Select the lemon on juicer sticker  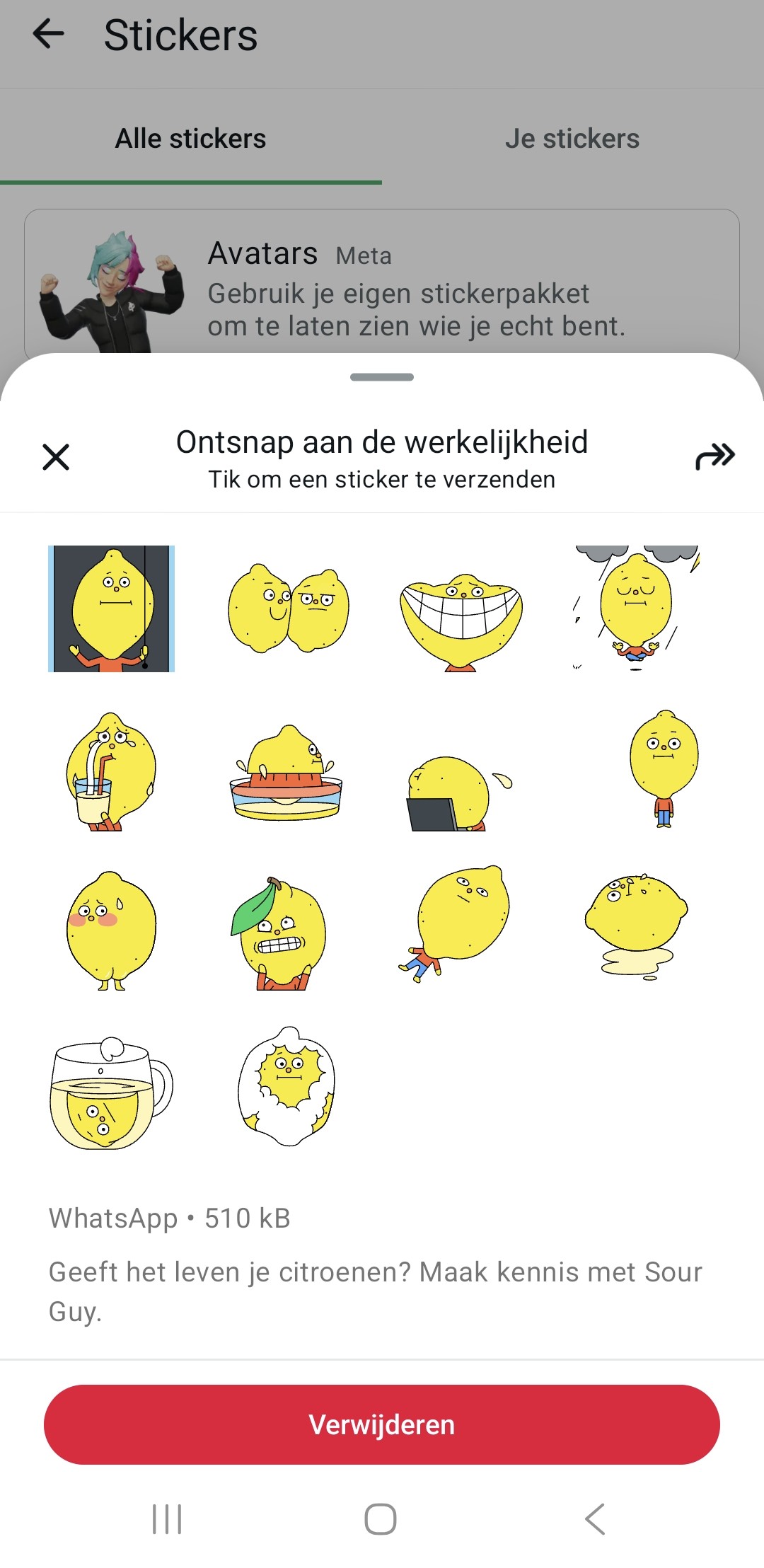click(288, 775)
